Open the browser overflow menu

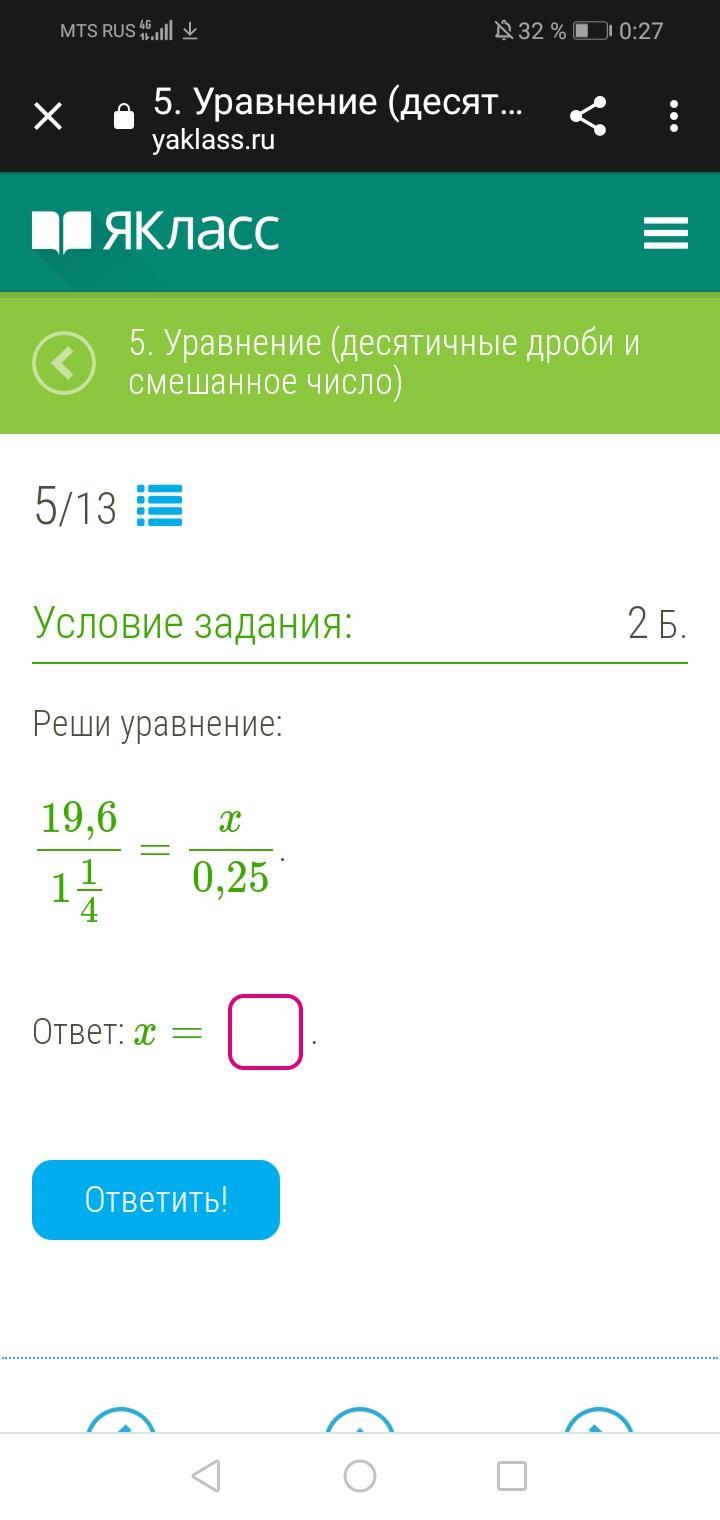click(x=674, y=117)
